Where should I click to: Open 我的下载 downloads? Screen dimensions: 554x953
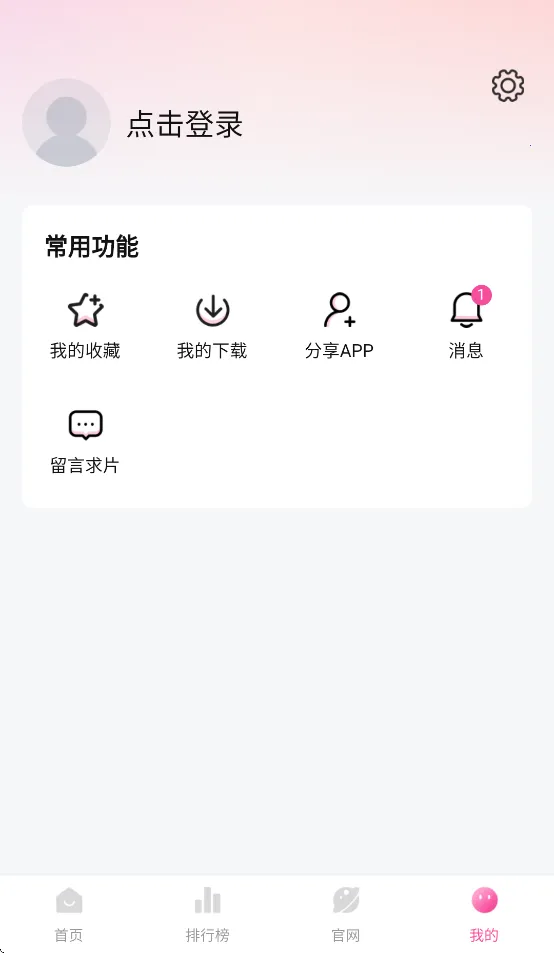tap(212, 326)
